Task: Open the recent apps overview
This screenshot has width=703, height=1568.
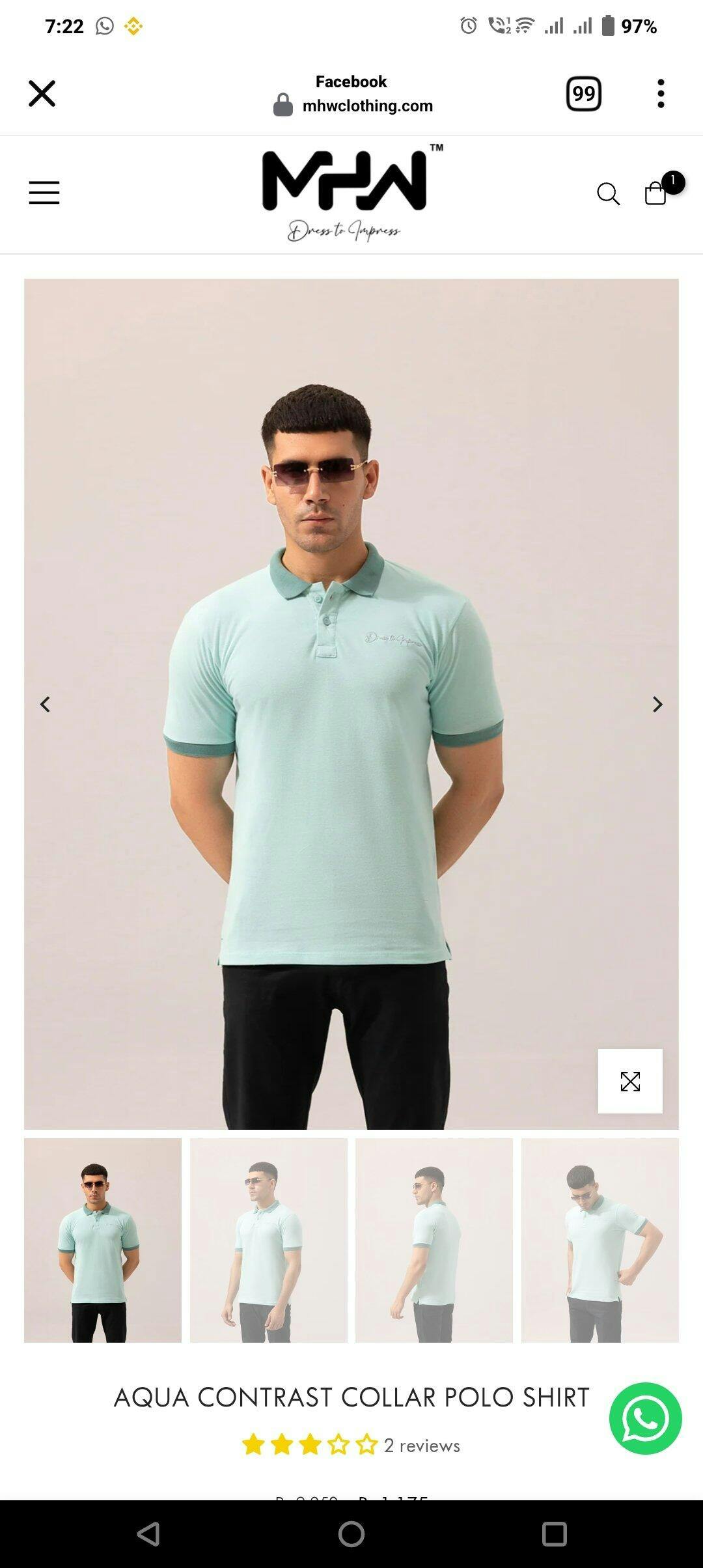Action: pyautogui.click(x=554, y=1534)
